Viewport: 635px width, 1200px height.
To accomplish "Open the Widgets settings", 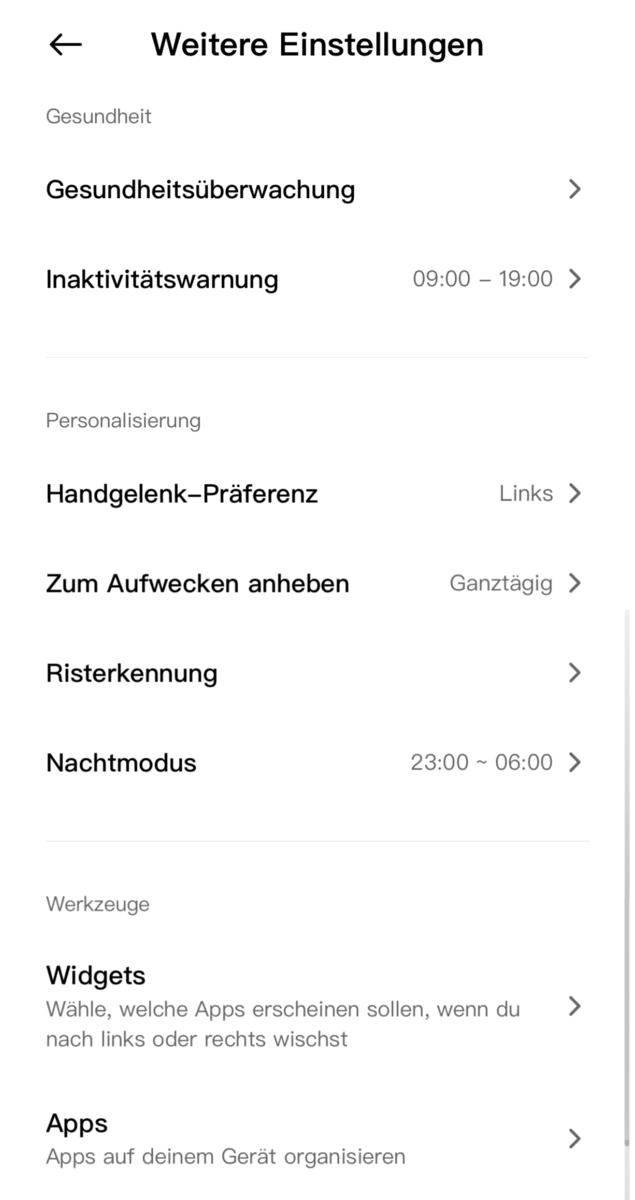I will coord(316,1005).
